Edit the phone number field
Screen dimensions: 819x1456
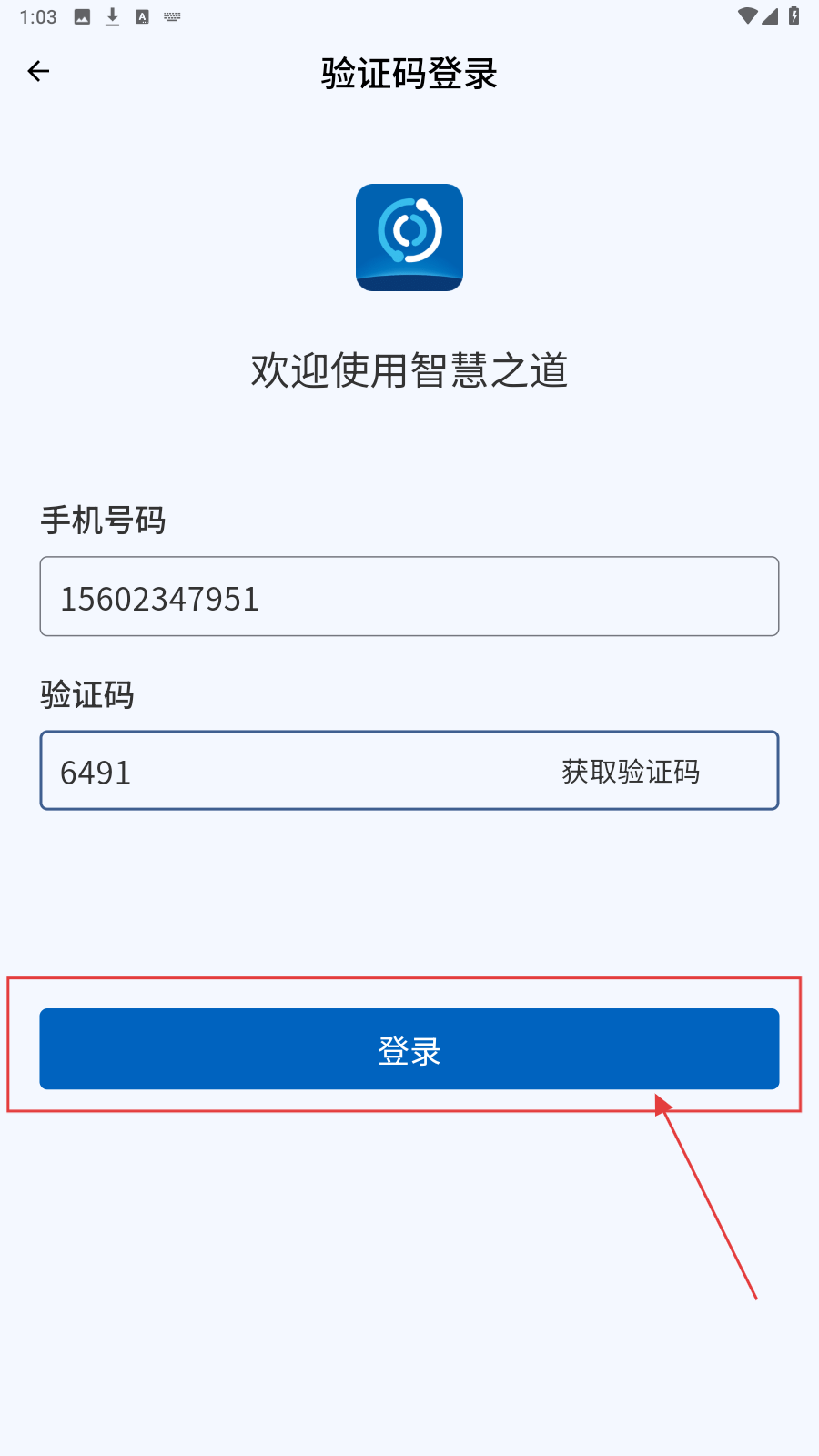(x=409, y=597)
